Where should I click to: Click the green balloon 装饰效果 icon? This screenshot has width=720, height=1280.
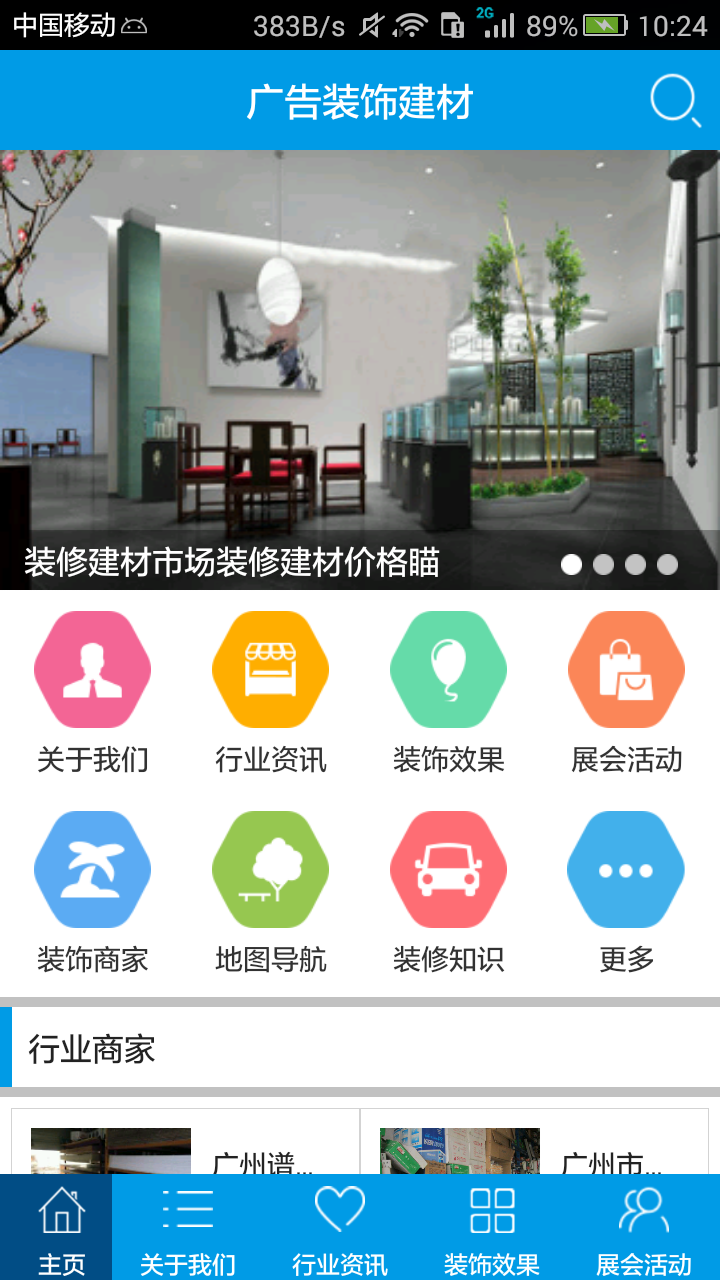448,669
